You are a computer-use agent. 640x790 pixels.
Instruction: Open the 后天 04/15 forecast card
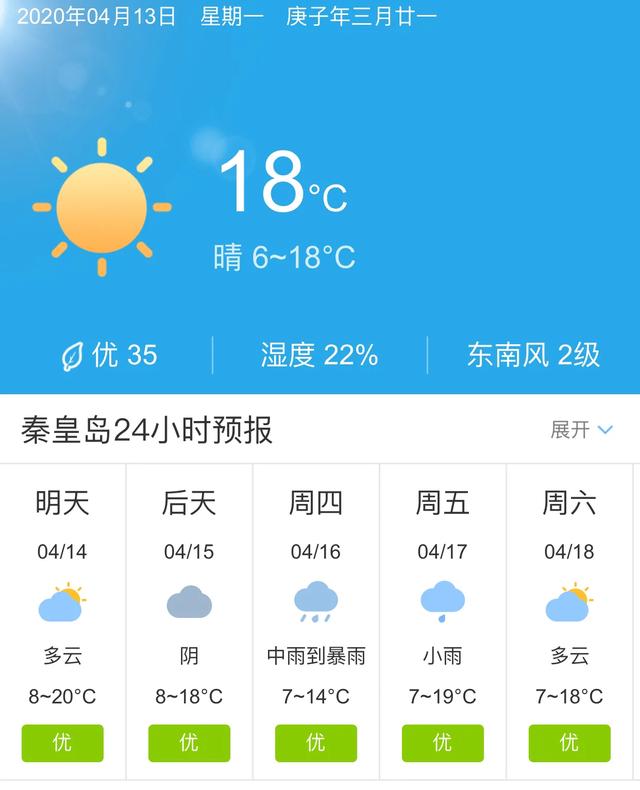coord(189,620)
